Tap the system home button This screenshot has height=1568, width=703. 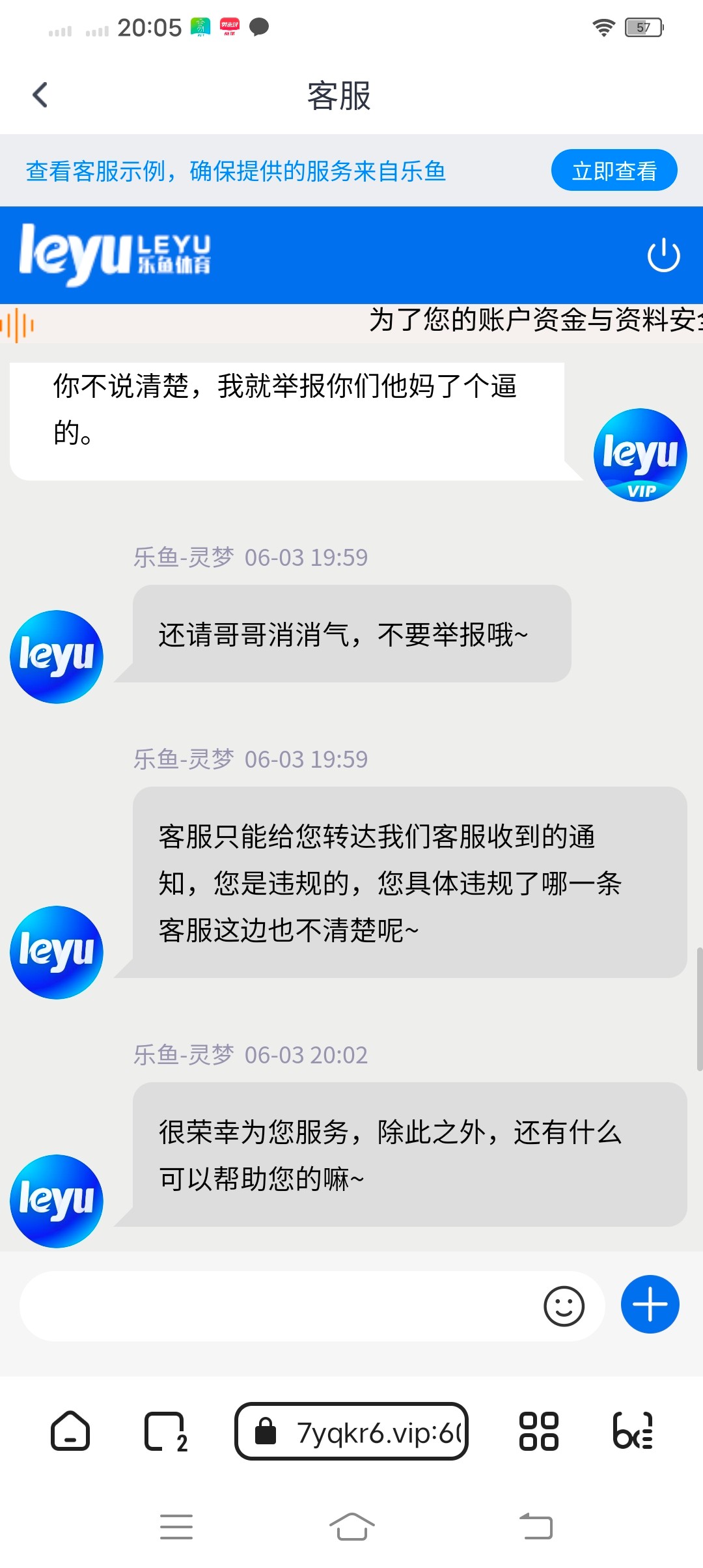[x=351, y=1526]
